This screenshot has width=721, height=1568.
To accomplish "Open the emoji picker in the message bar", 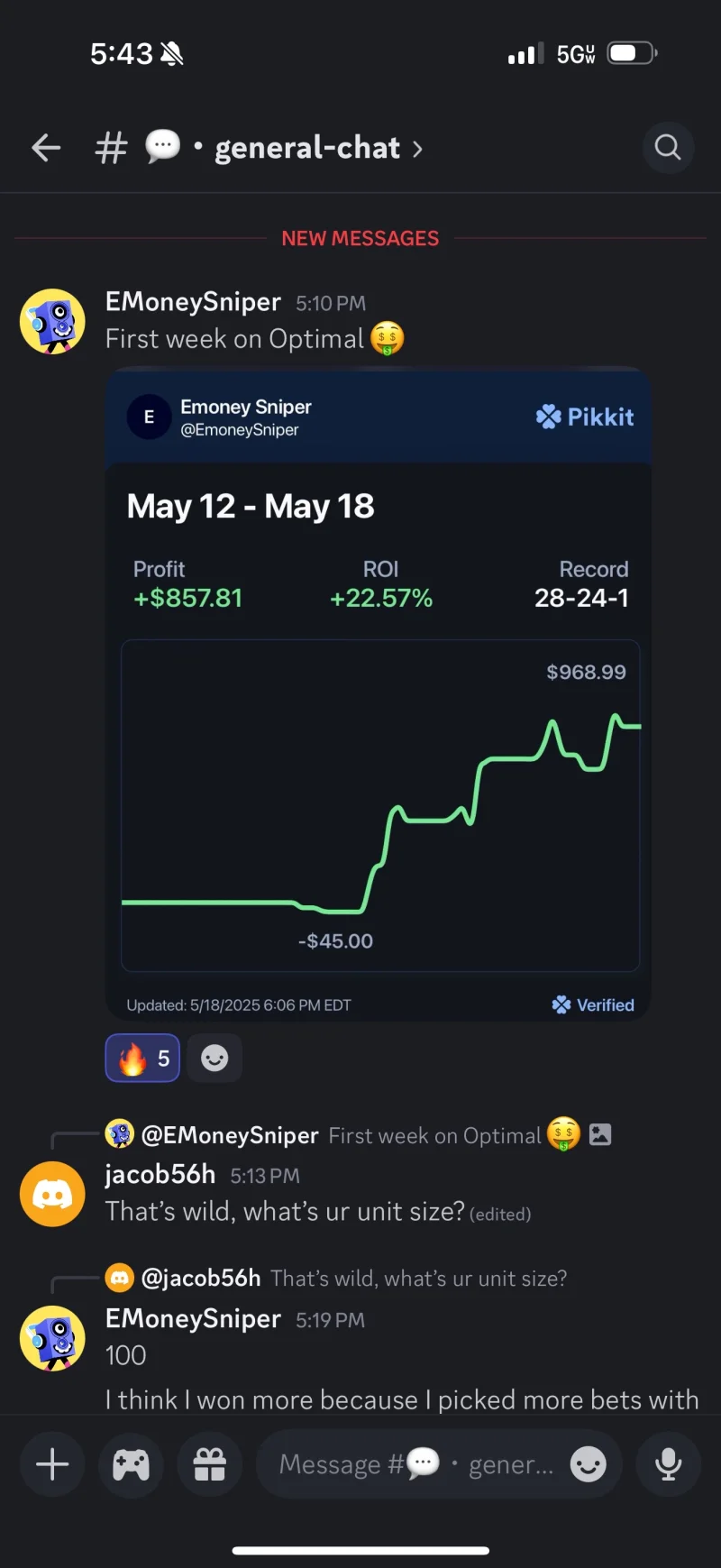I will click(x=588, y=1464).
